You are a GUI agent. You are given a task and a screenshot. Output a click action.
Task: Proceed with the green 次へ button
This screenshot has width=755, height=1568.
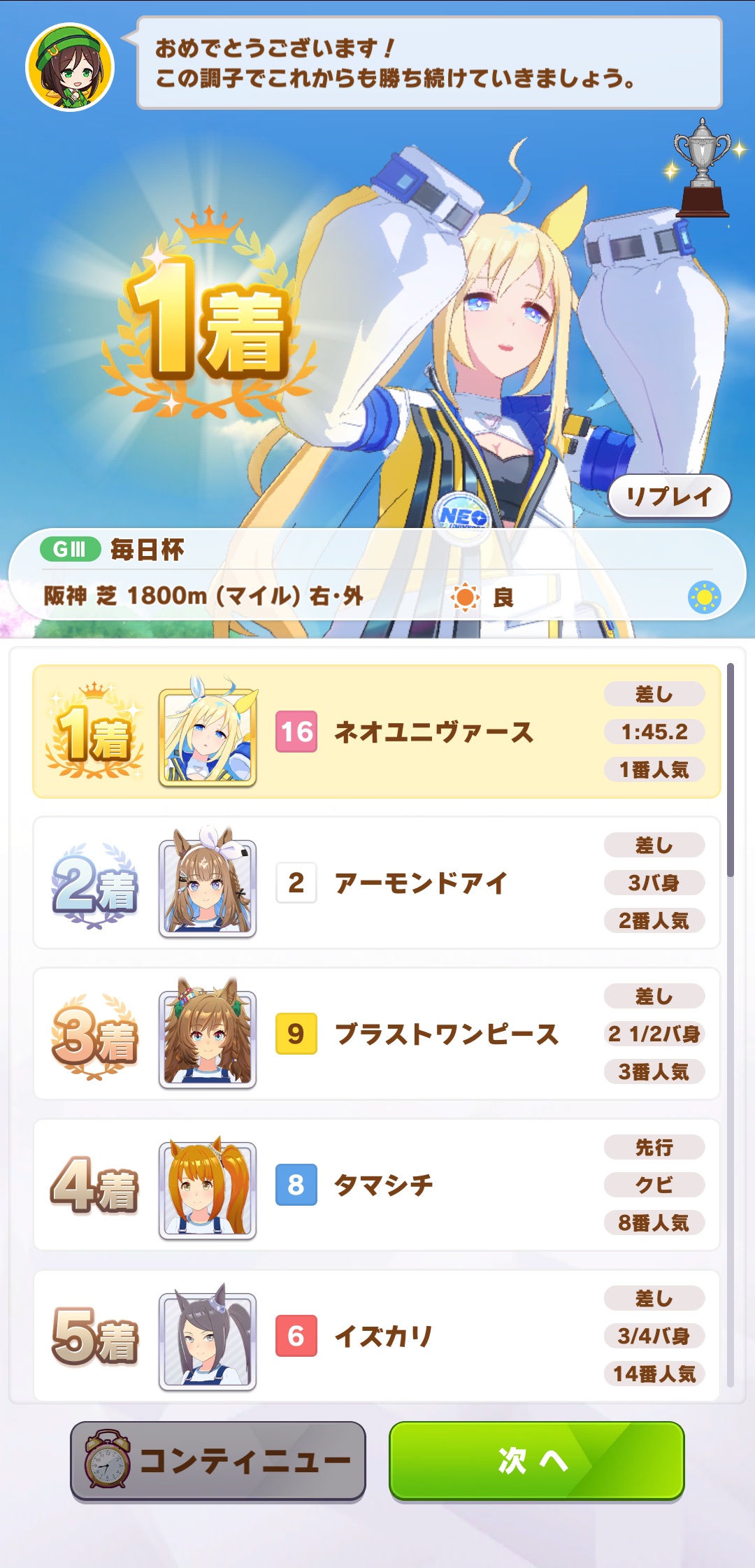pos(536,1461)
